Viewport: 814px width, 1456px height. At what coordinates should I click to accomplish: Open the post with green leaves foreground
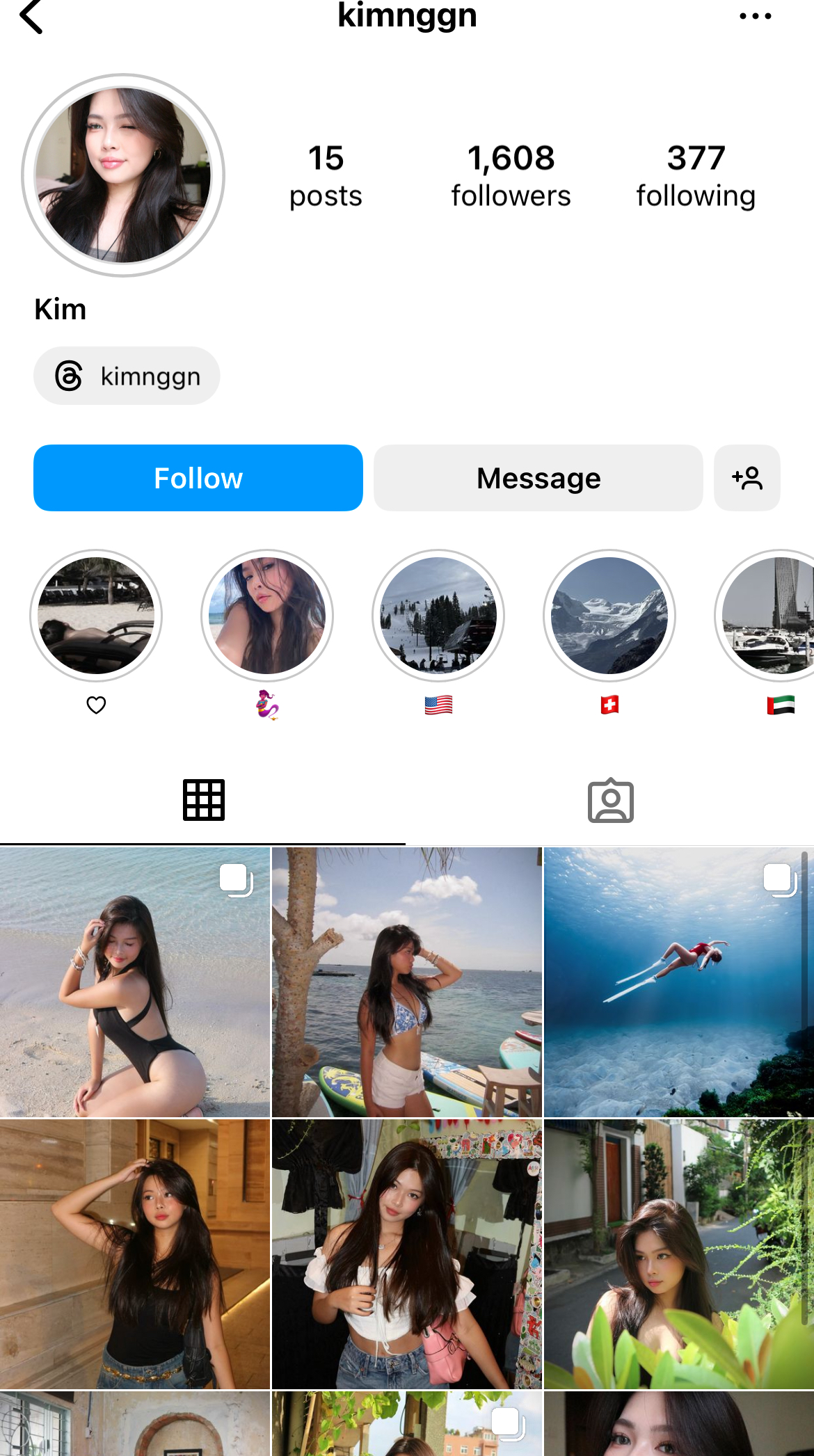(678, 1254)
